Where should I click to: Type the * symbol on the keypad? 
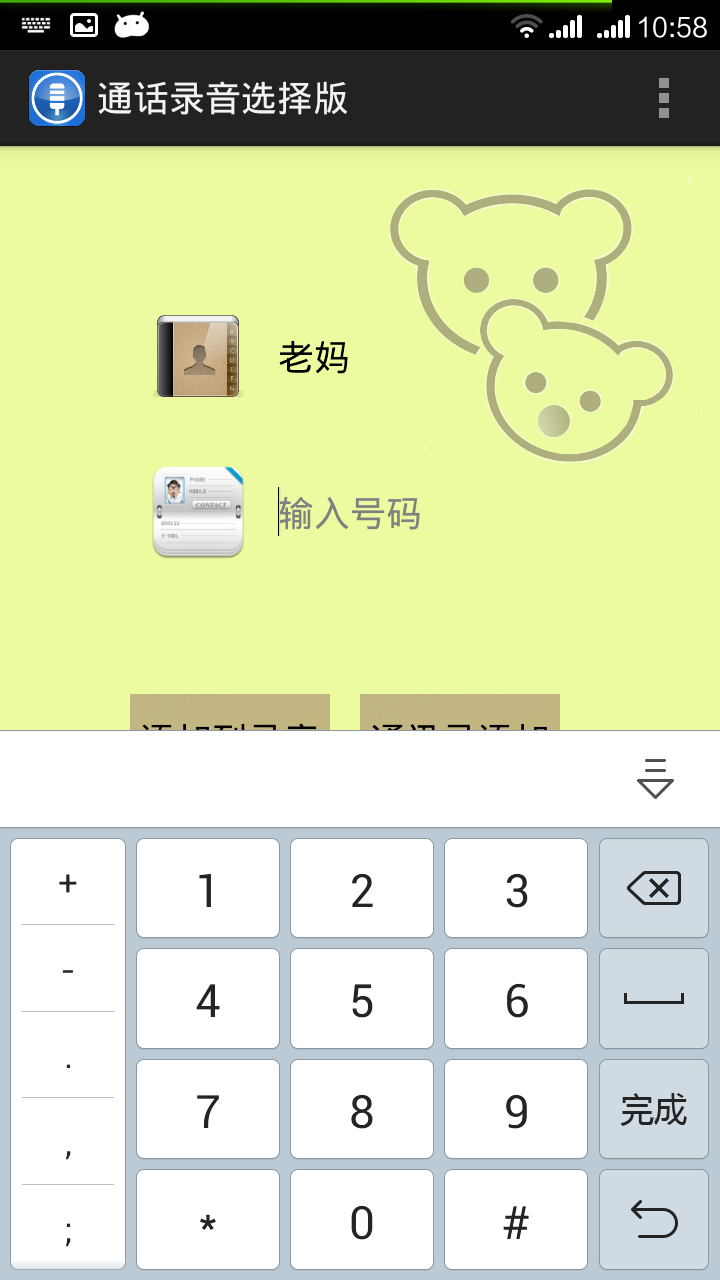(207, 1220)
